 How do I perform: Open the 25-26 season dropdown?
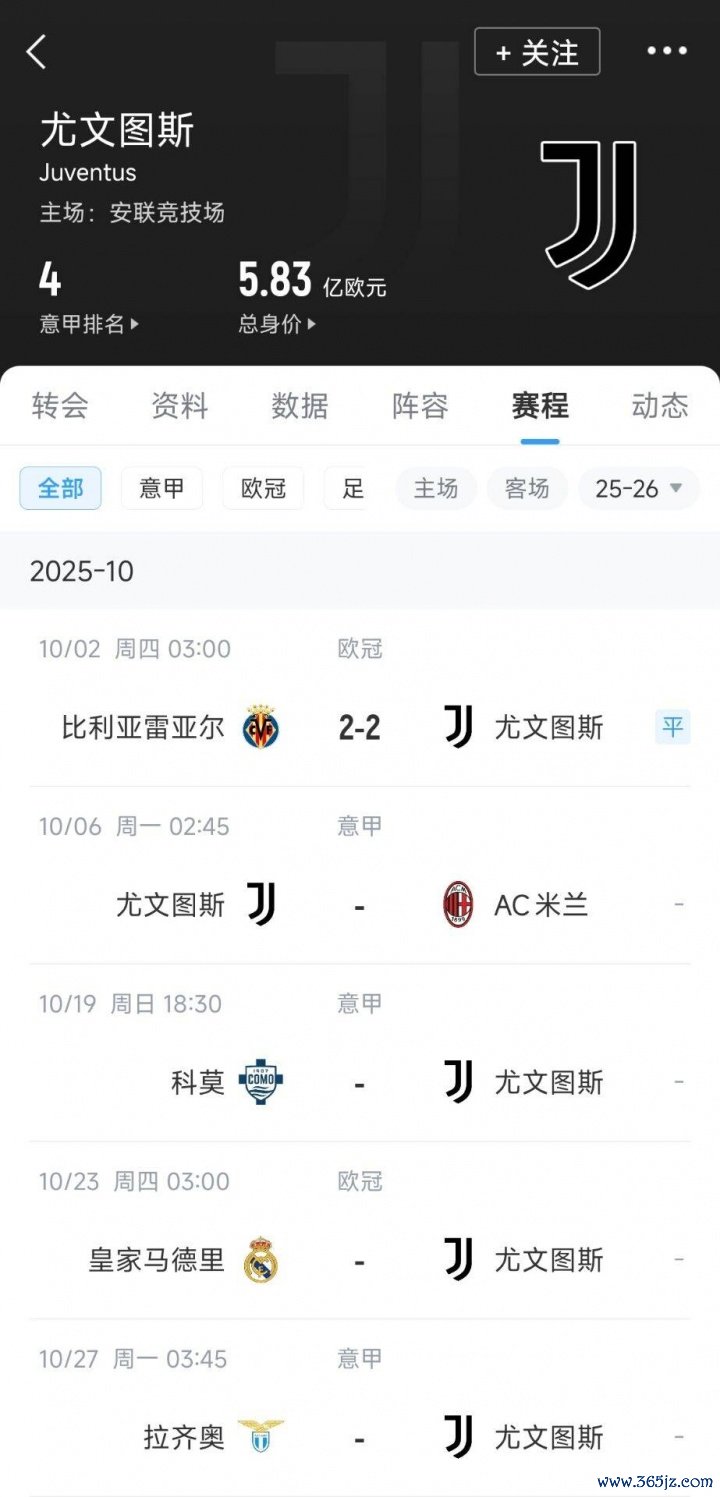[638, 488]
